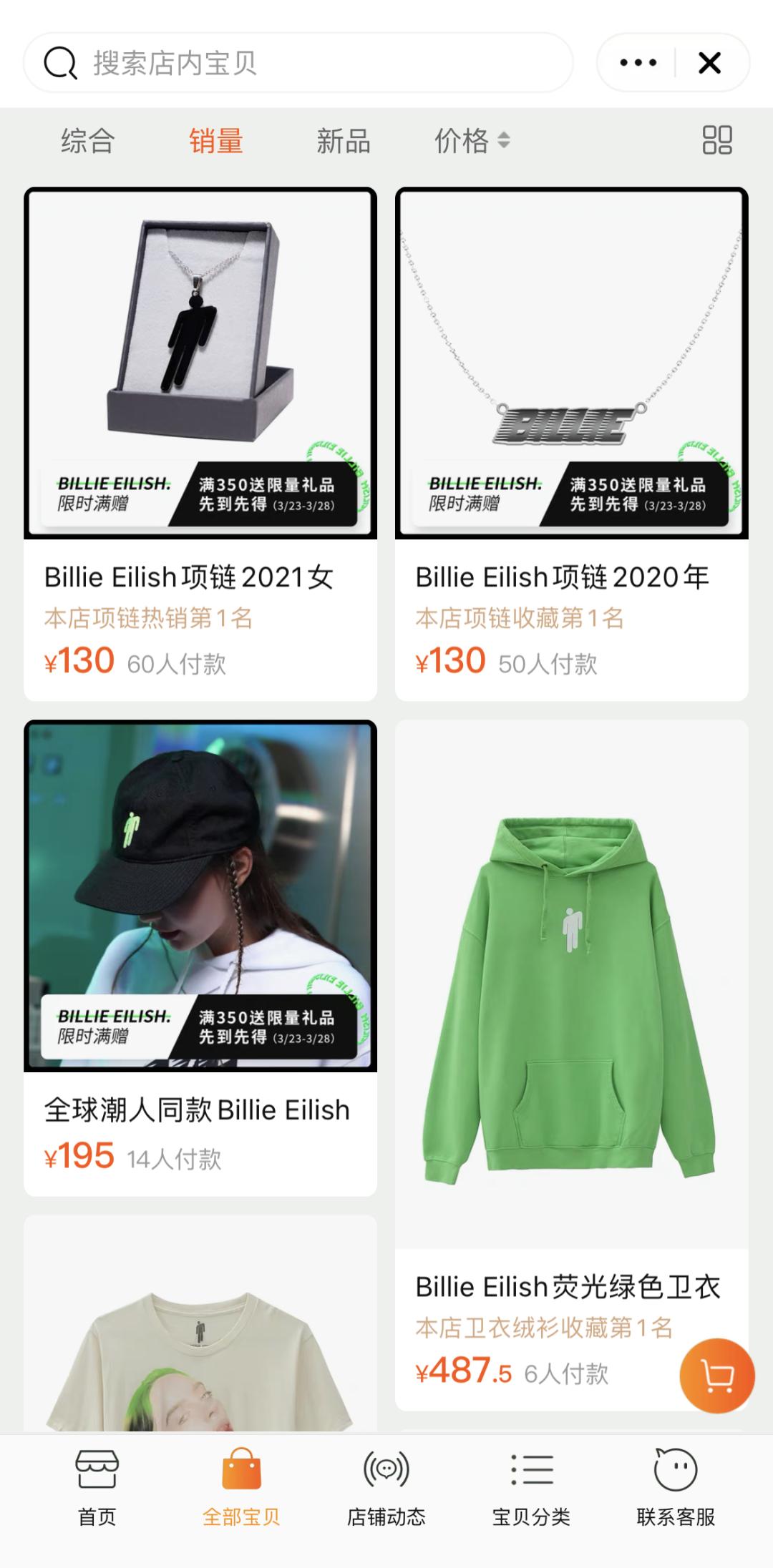Tap the 价格 sort direction chevron
This screenshot has height=1568, width=773.
point(506,142)
